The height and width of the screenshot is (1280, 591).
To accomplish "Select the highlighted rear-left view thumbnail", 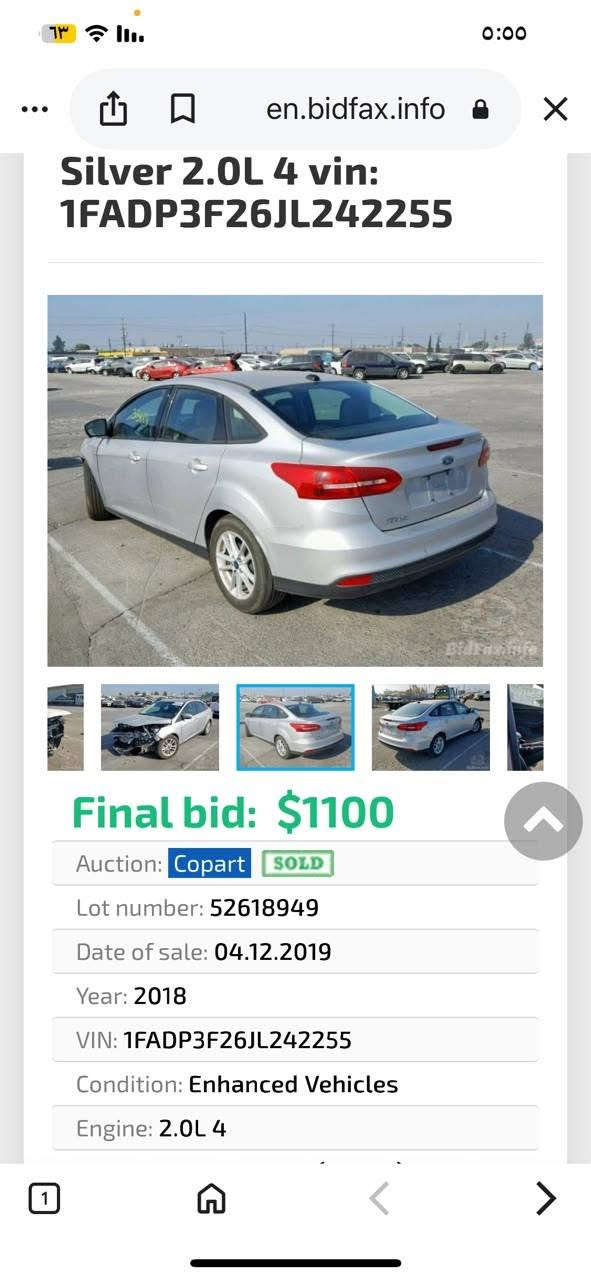I will click(x=295, y=727).
